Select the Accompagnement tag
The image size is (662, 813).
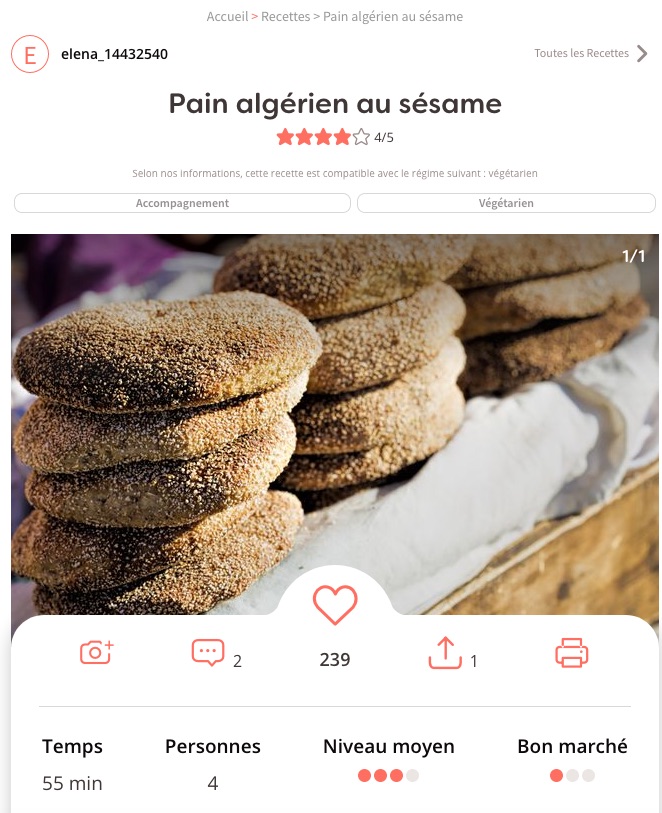[x=182, y=203]
